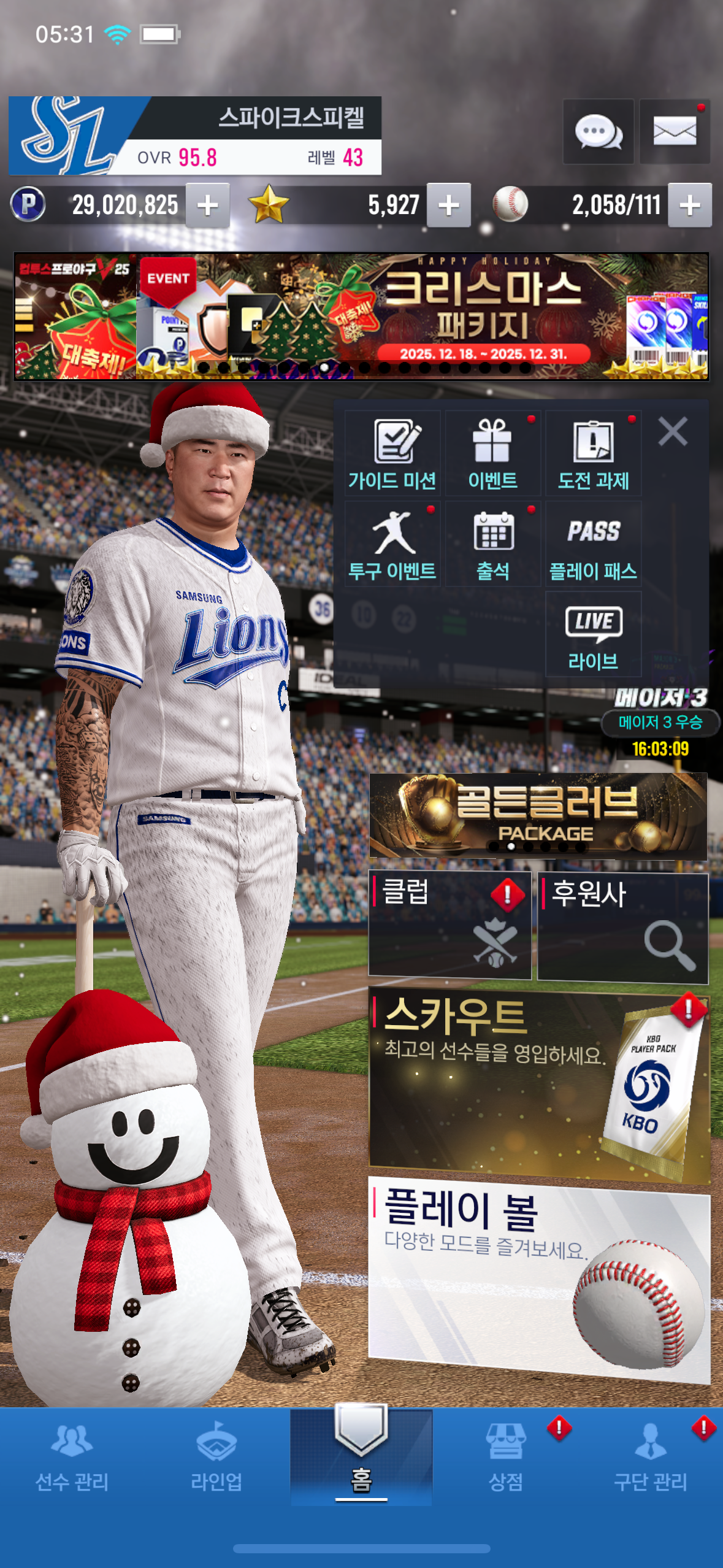Image resolution: width=723 pixels, height=1568 pixels.
Task: Open the 라이브 section
Action: 594,634
